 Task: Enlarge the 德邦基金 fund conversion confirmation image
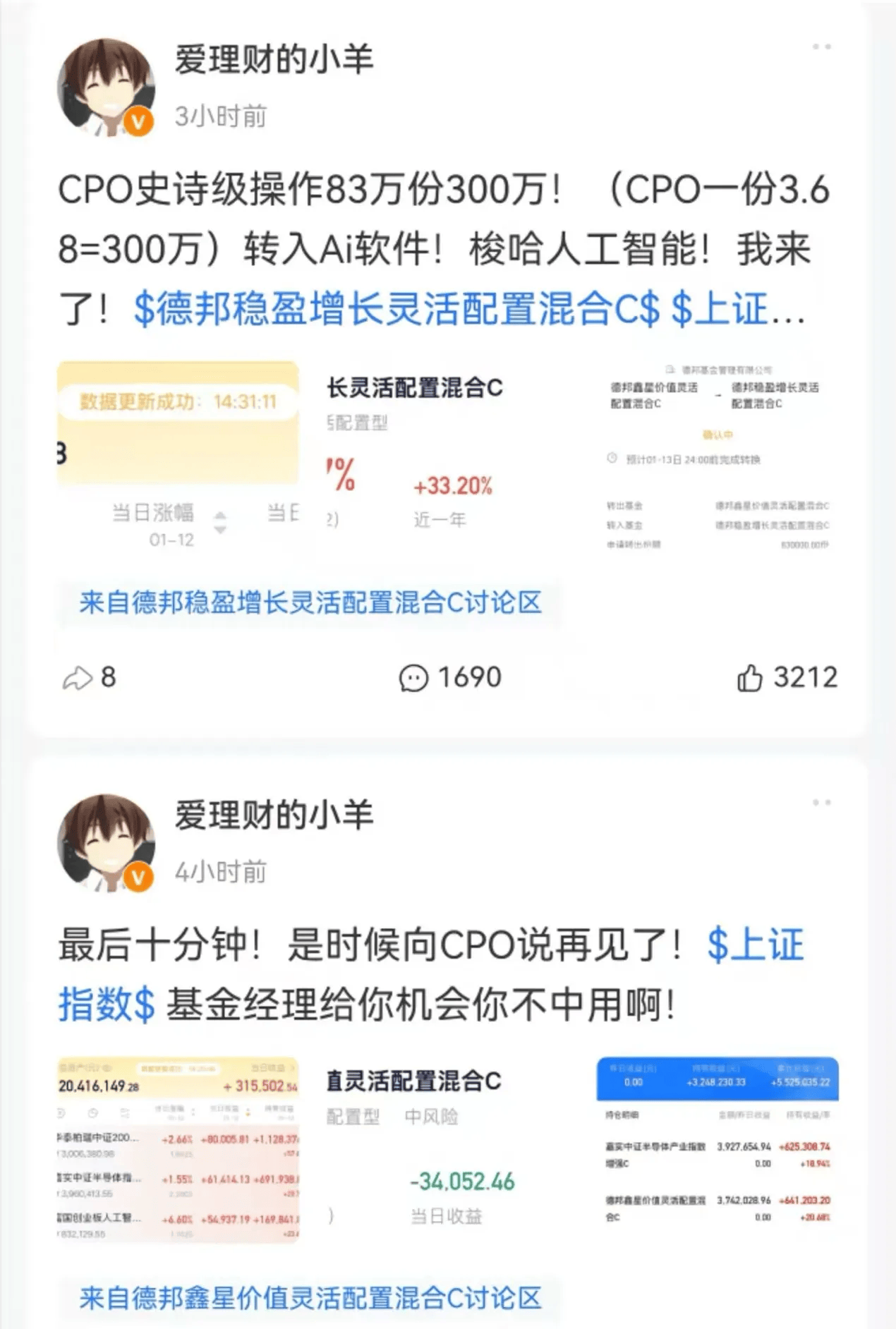(718, 455)
